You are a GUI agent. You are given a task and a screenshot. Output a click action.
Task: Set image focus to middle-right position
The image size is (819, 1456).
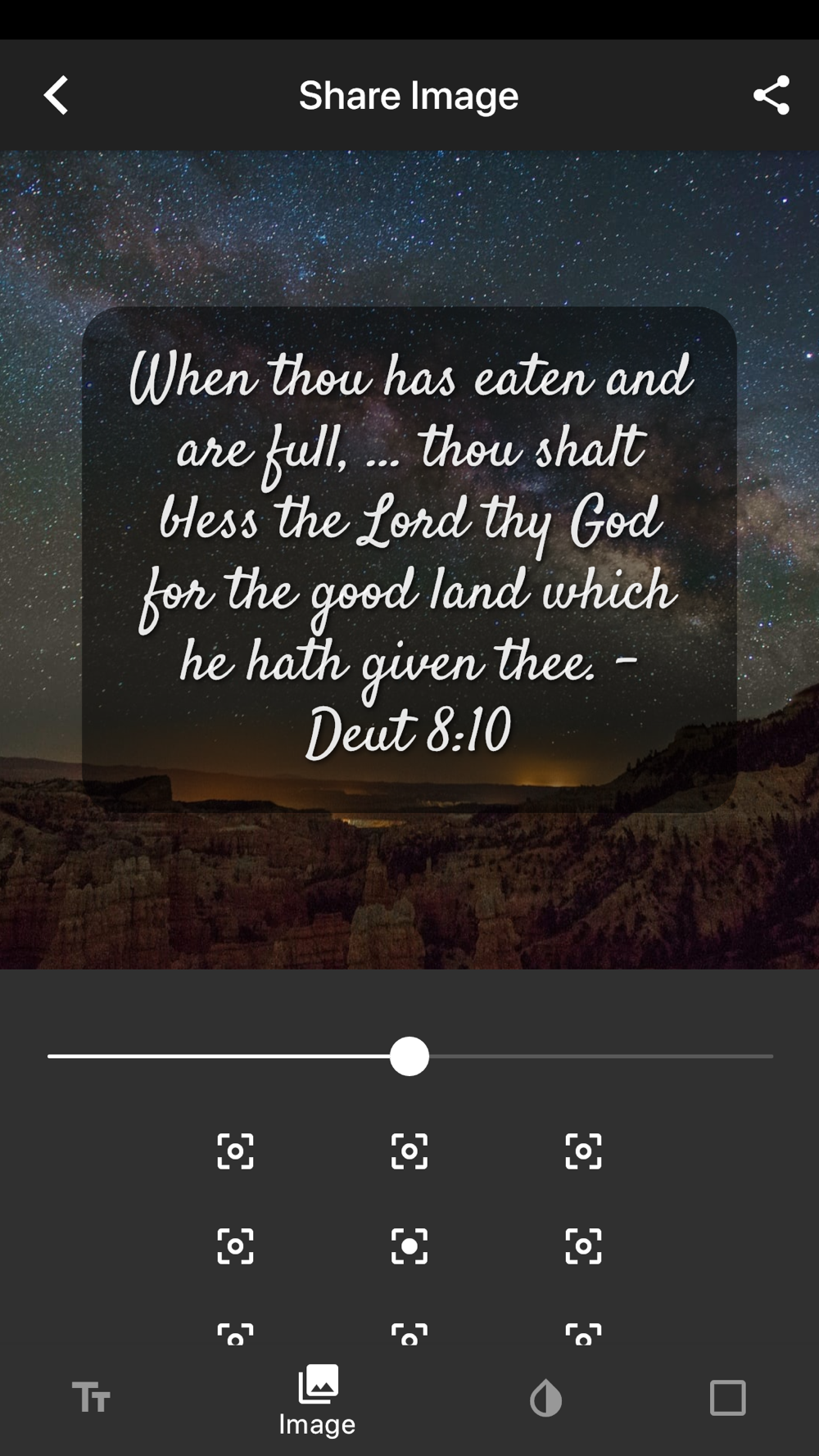pos(583,1246)
